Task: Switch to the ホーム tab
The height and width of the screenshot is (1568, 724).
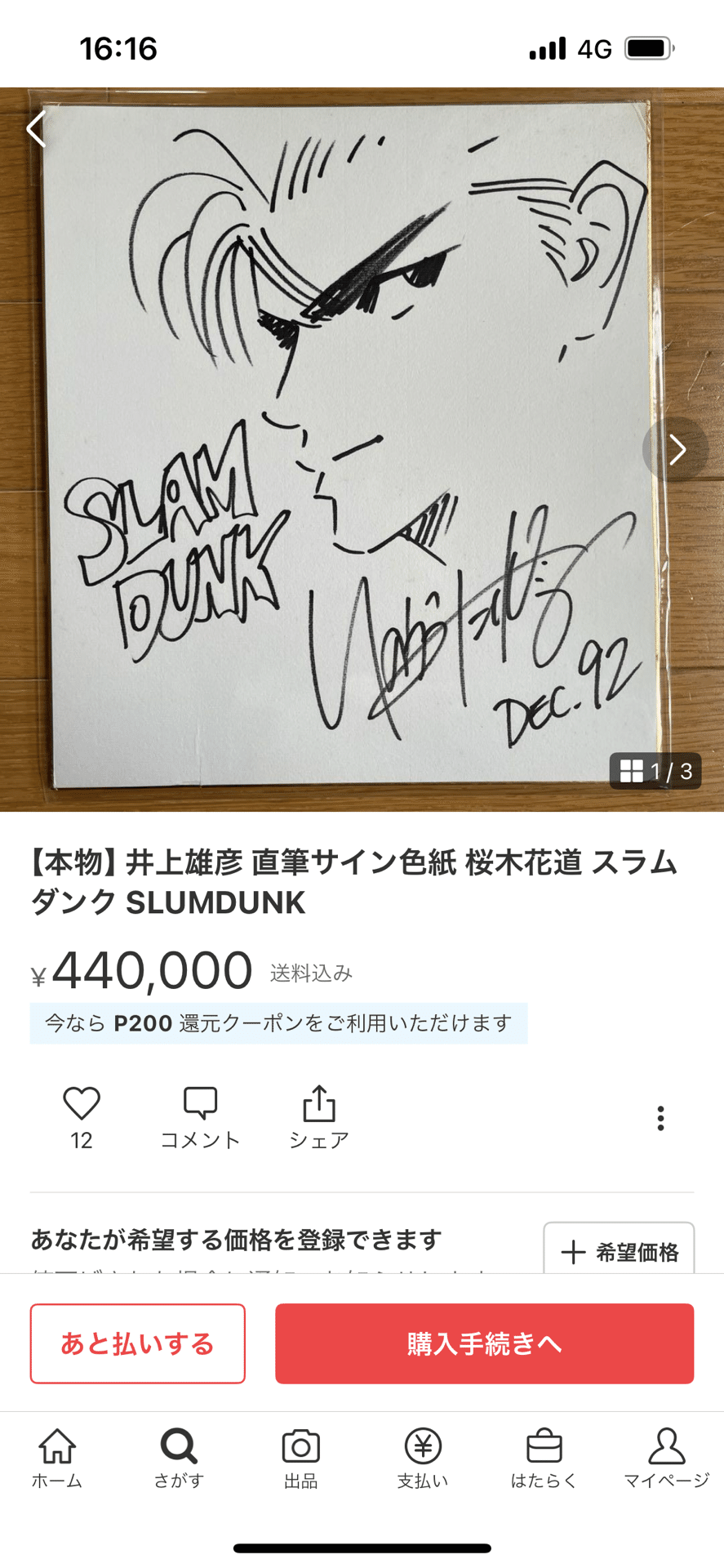Action: pyautogui.click(x=57, y=1459)
